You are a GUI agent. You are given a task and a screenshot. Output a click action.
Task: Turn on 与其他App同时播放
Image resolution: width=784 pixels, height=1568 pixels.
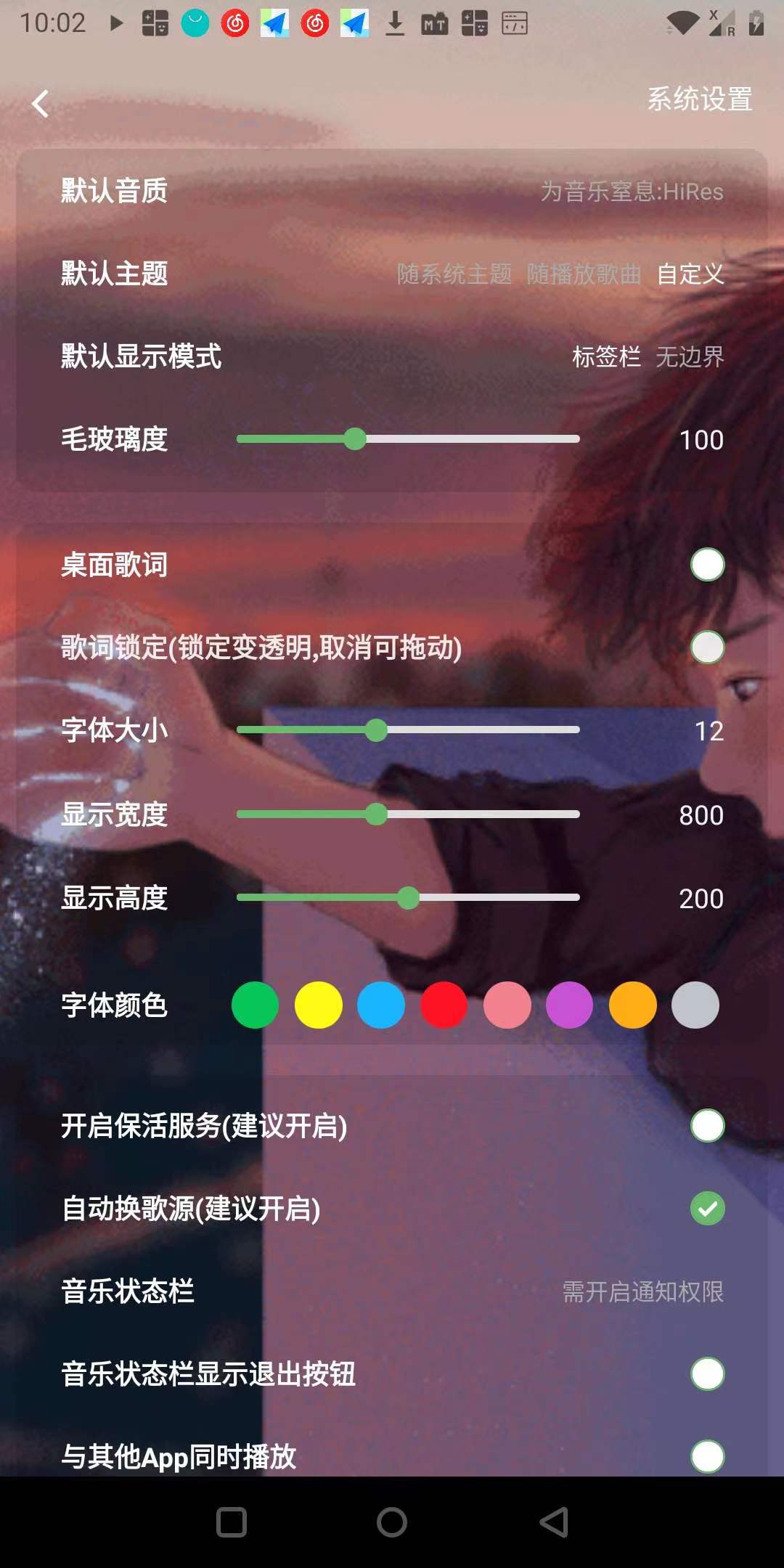click(707, 1458)
